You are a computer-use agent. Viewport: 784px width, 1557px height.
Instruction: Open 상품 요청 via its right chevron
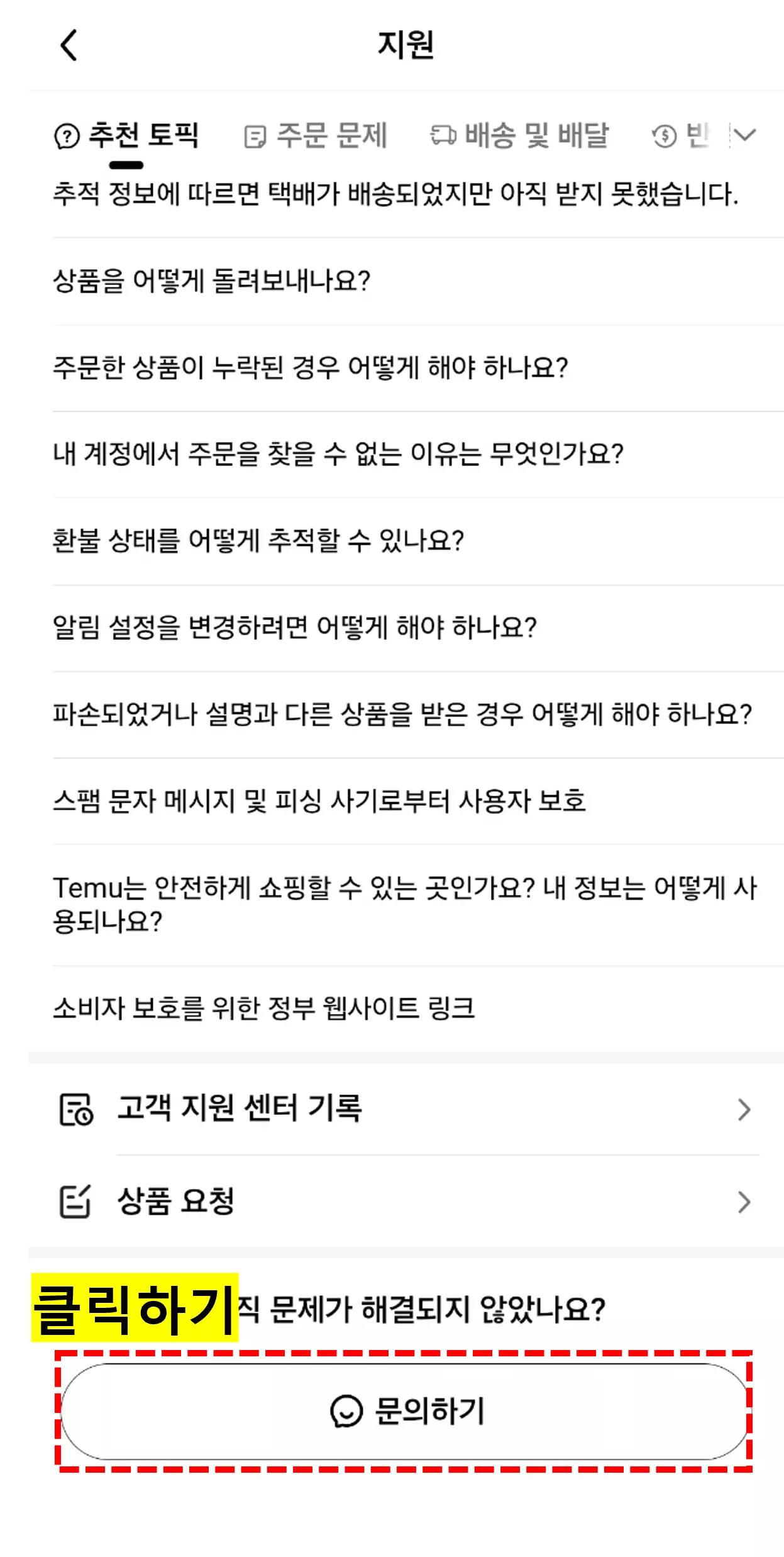click(744, 1202)
